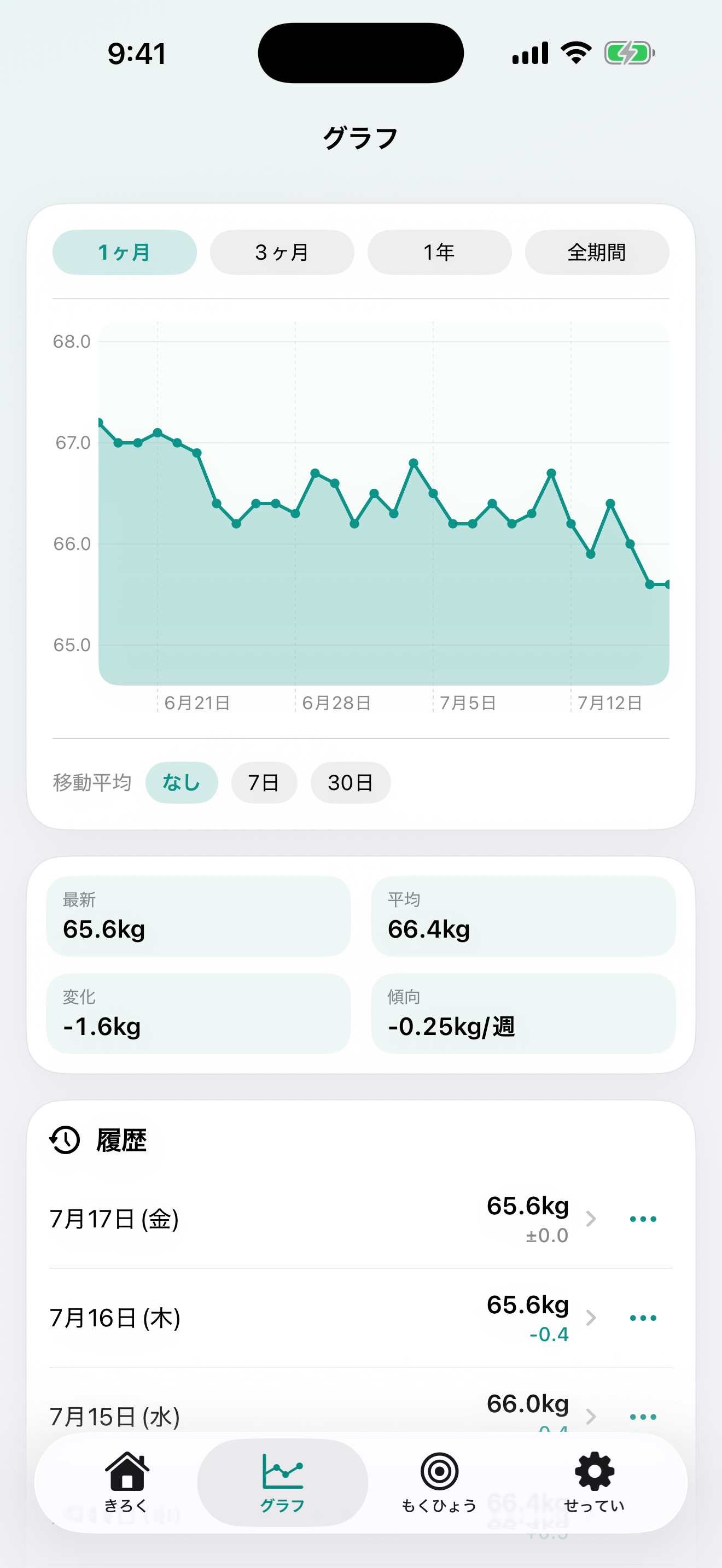Open more options for 7月16日 entry
The width and height of the screenshot is (722, 1568).
click(x=643, y=1318)
